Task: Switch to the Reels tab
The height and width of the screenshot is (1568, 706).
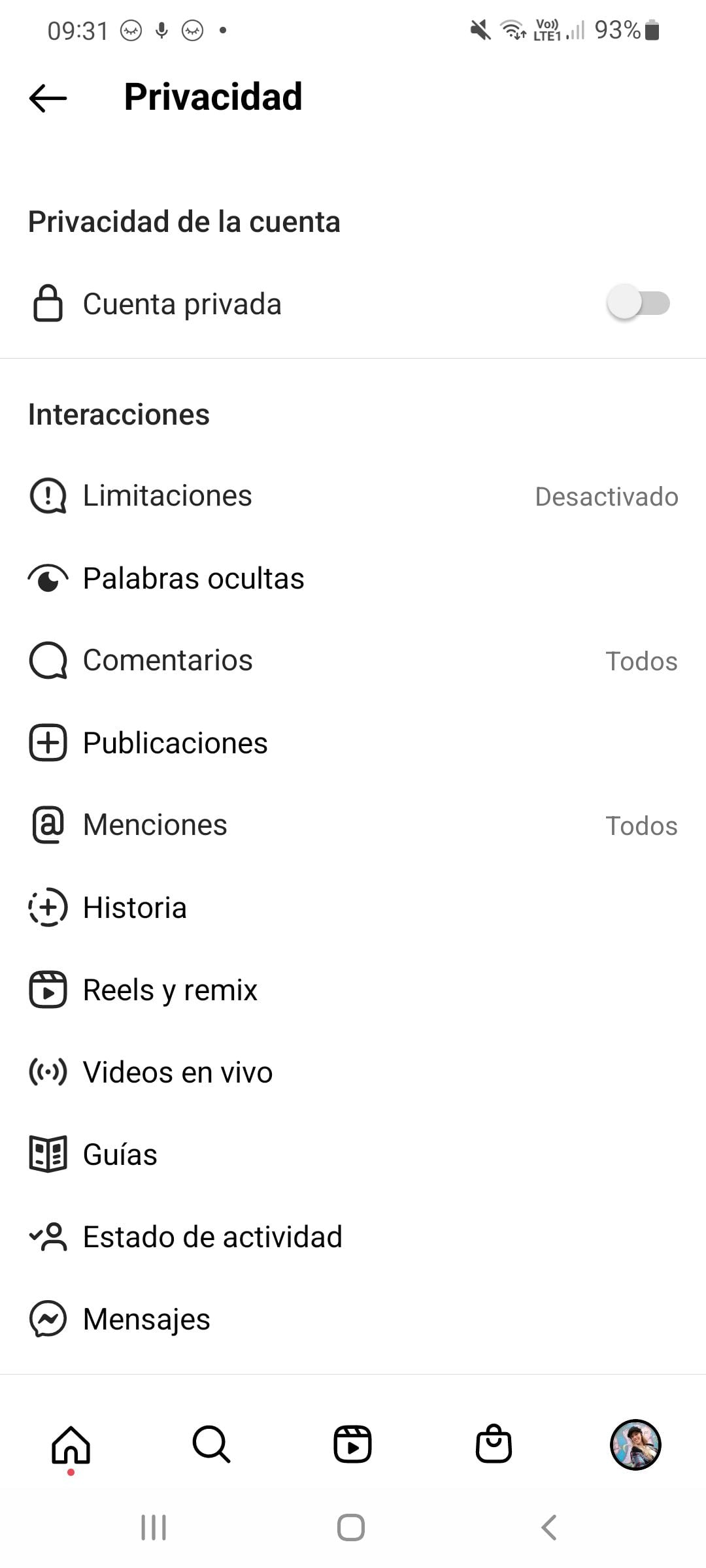Action: pyautogui.click(x=352, y=1445)
